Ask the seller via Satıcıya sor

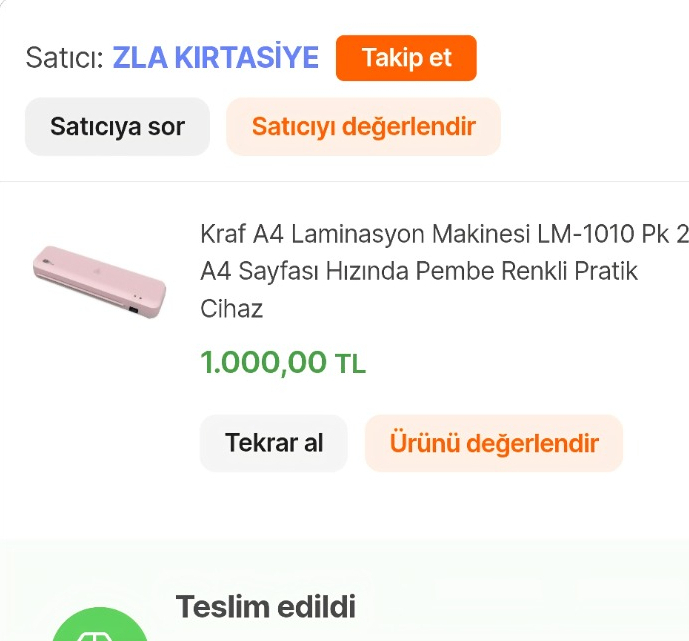pos(117,127)
